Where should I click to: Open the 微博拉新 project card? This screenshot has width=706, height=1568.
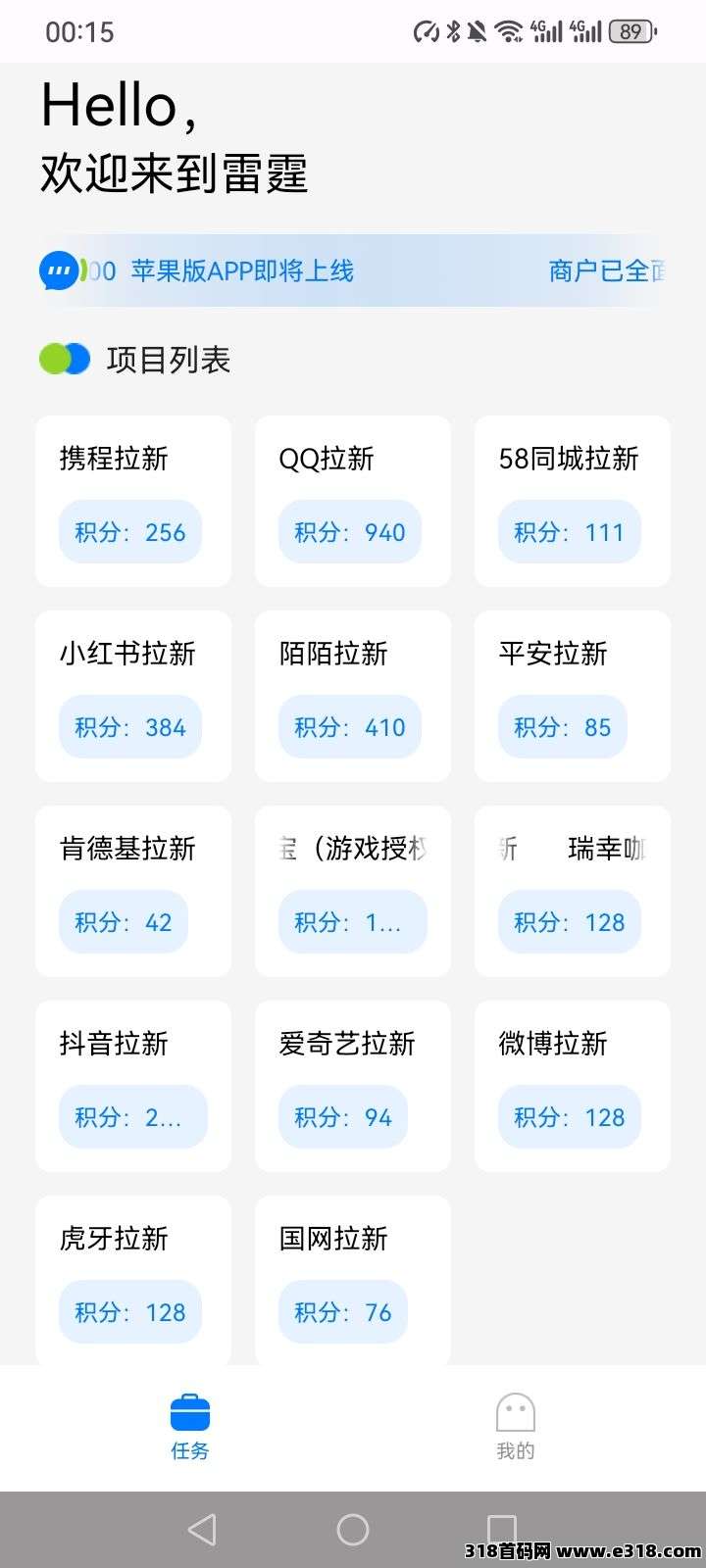click(573, 1086)
